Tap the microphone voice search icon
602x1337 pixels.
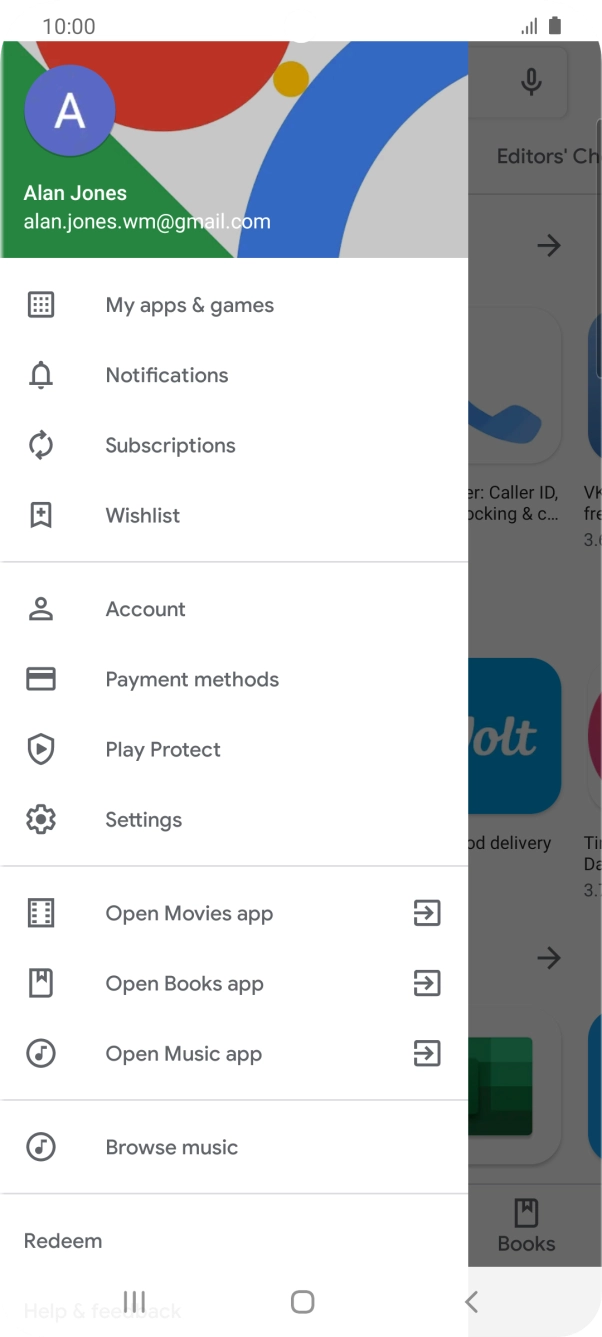pos(531,82)
